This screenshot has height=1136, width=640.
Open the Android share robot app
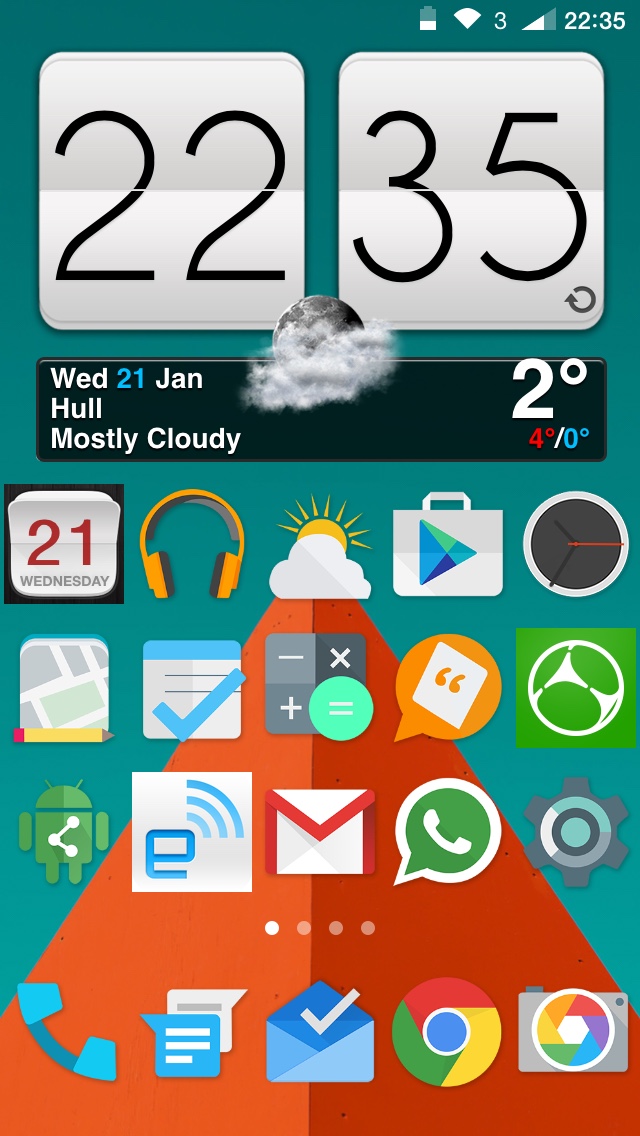point(64,832)
